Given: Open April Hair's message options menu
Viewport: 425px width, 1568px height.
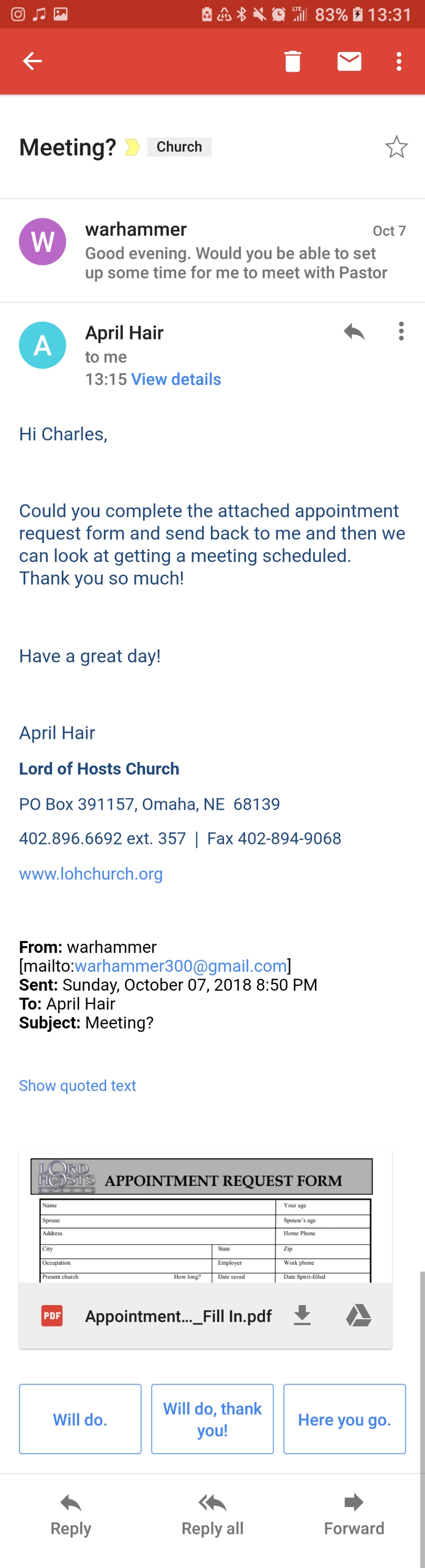Looking at the screenshot, I should 401,331.
